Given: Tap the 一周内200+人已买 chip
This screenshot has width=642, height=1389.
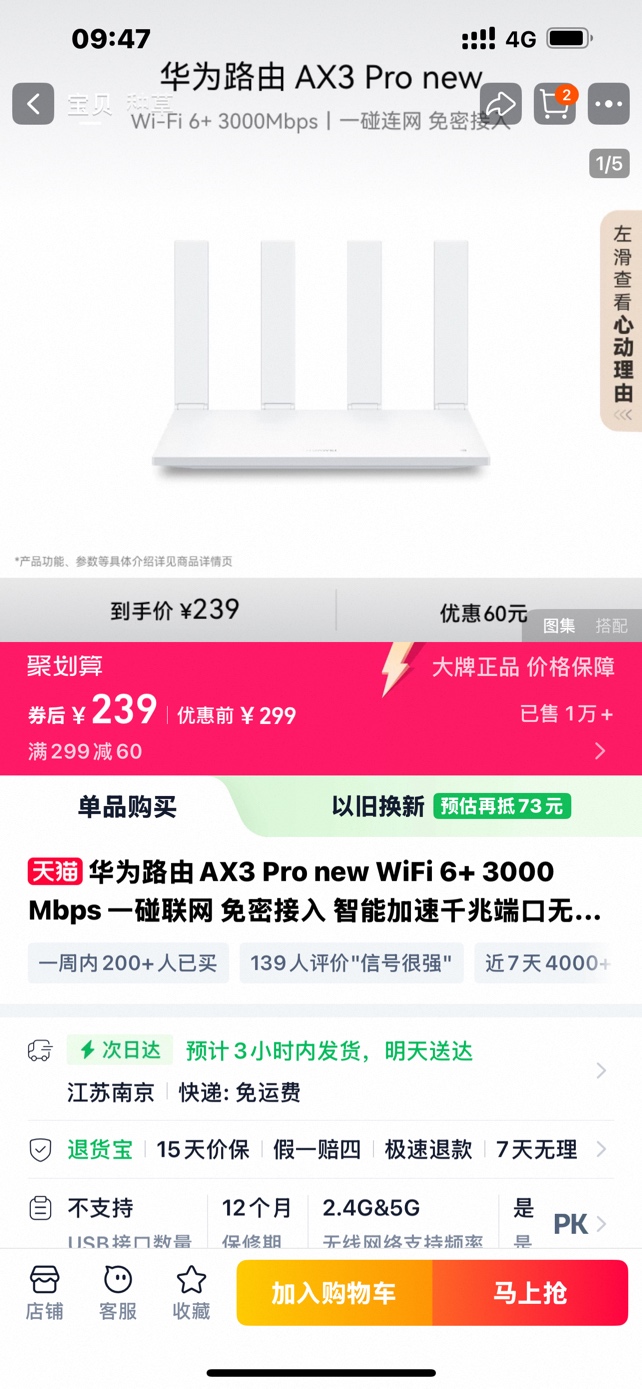Looking at the screenshot, I should (128, 963).
